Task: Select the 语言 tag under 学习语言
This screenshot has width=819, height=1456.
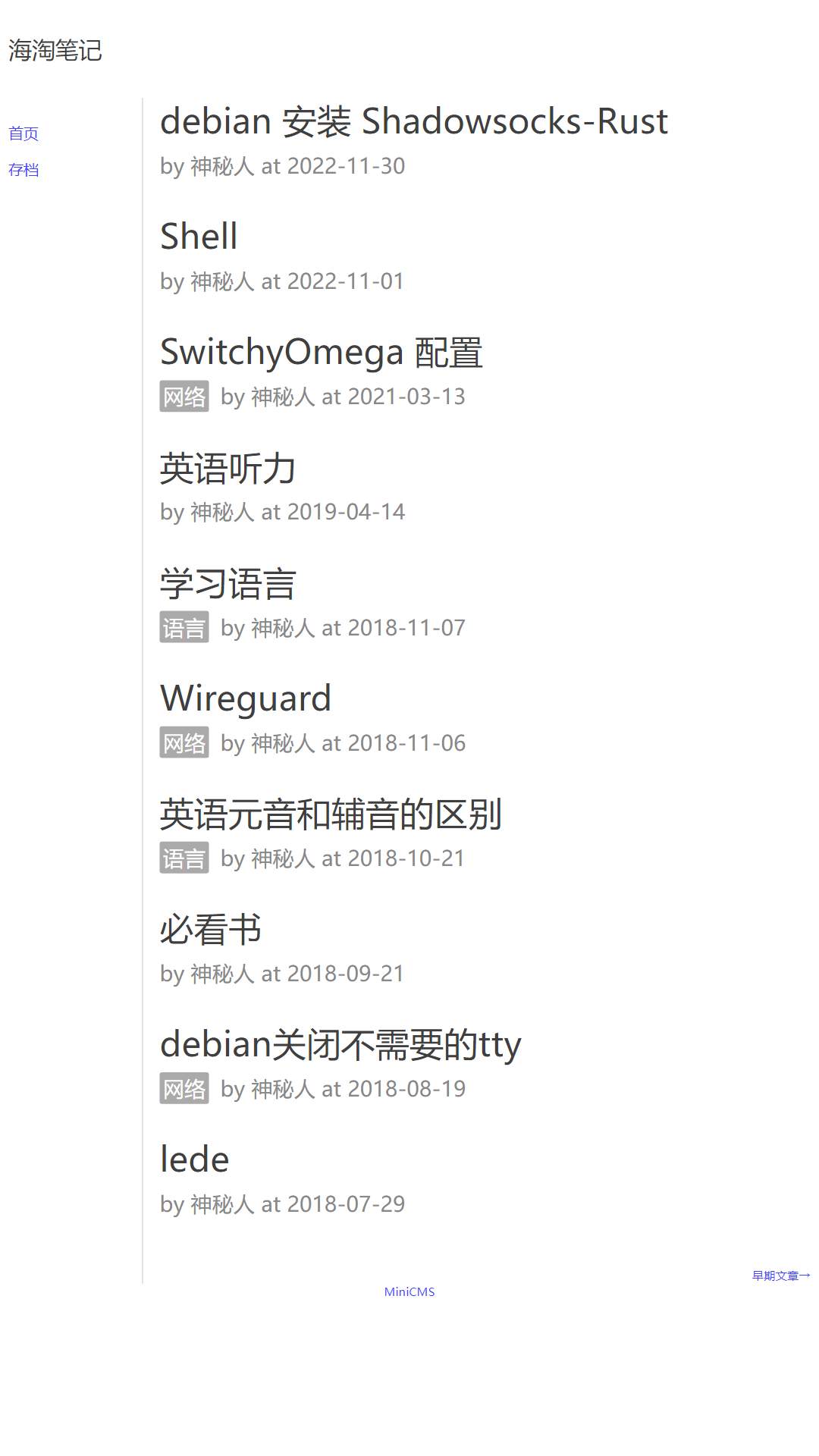Action: [x=184, y=627]
